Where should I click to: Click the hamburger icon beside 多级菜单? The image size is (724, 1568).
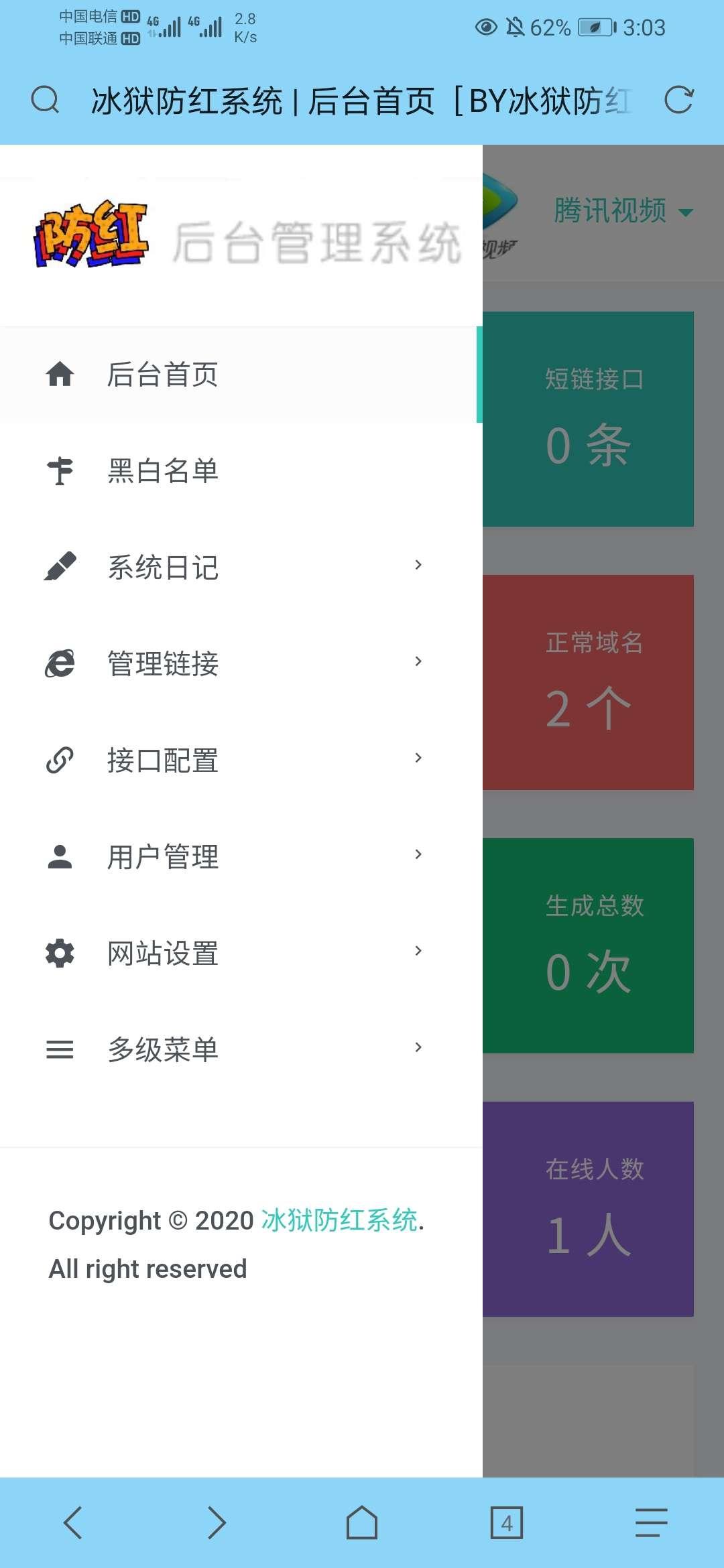point(60,1049)
